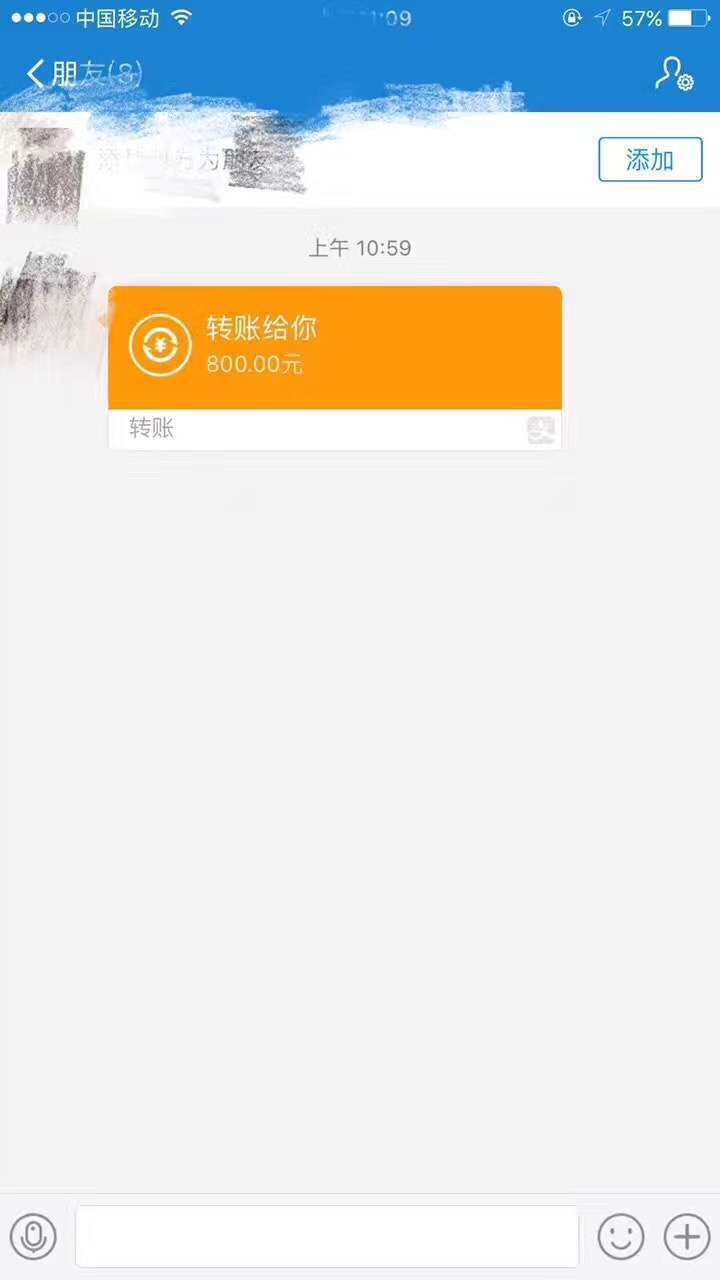Open the 800.00元 transfer card
720x1280 pixels.
point(334,348)
